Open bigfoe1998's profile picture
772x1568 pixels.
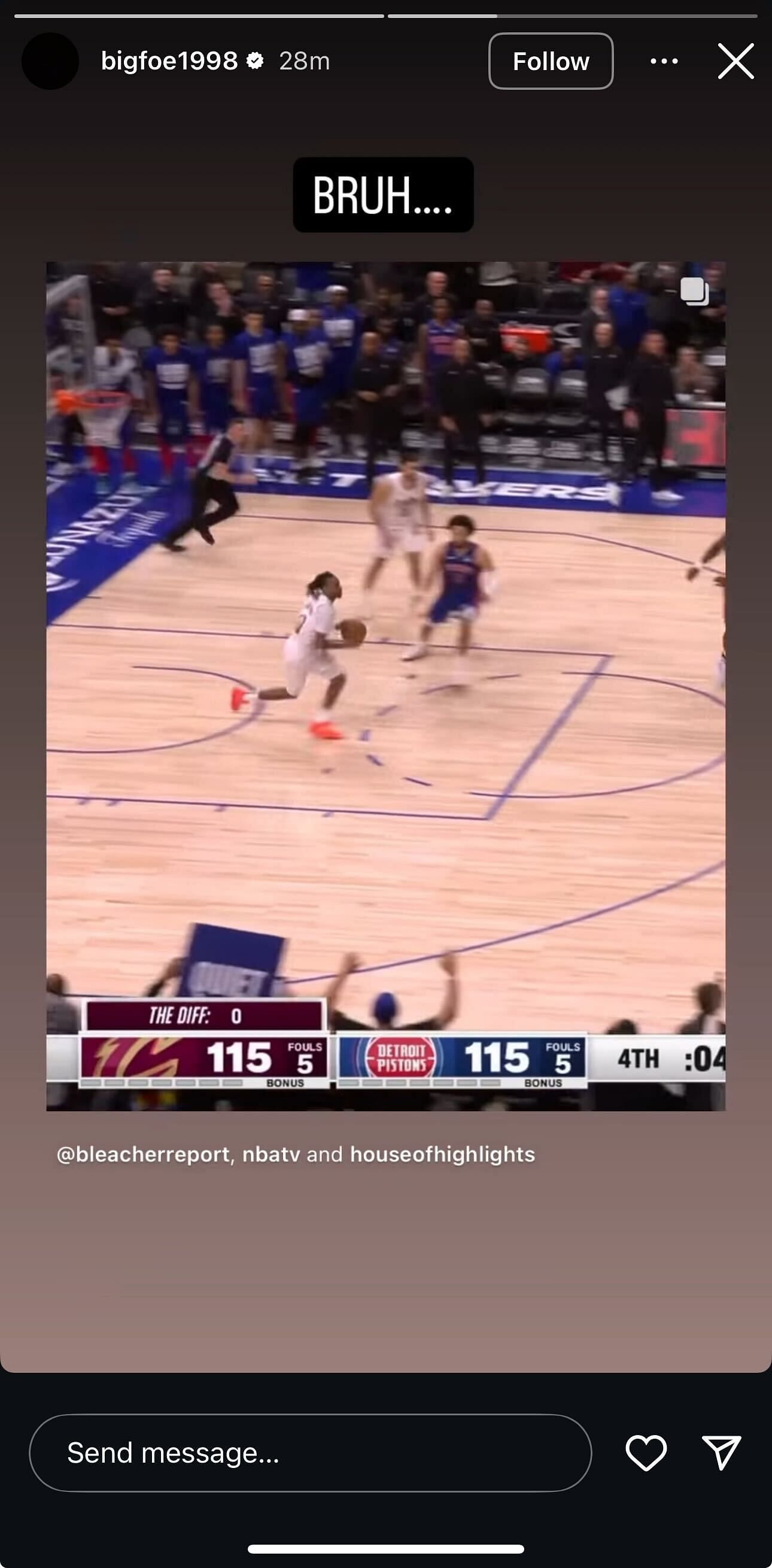tap(50, 61)
